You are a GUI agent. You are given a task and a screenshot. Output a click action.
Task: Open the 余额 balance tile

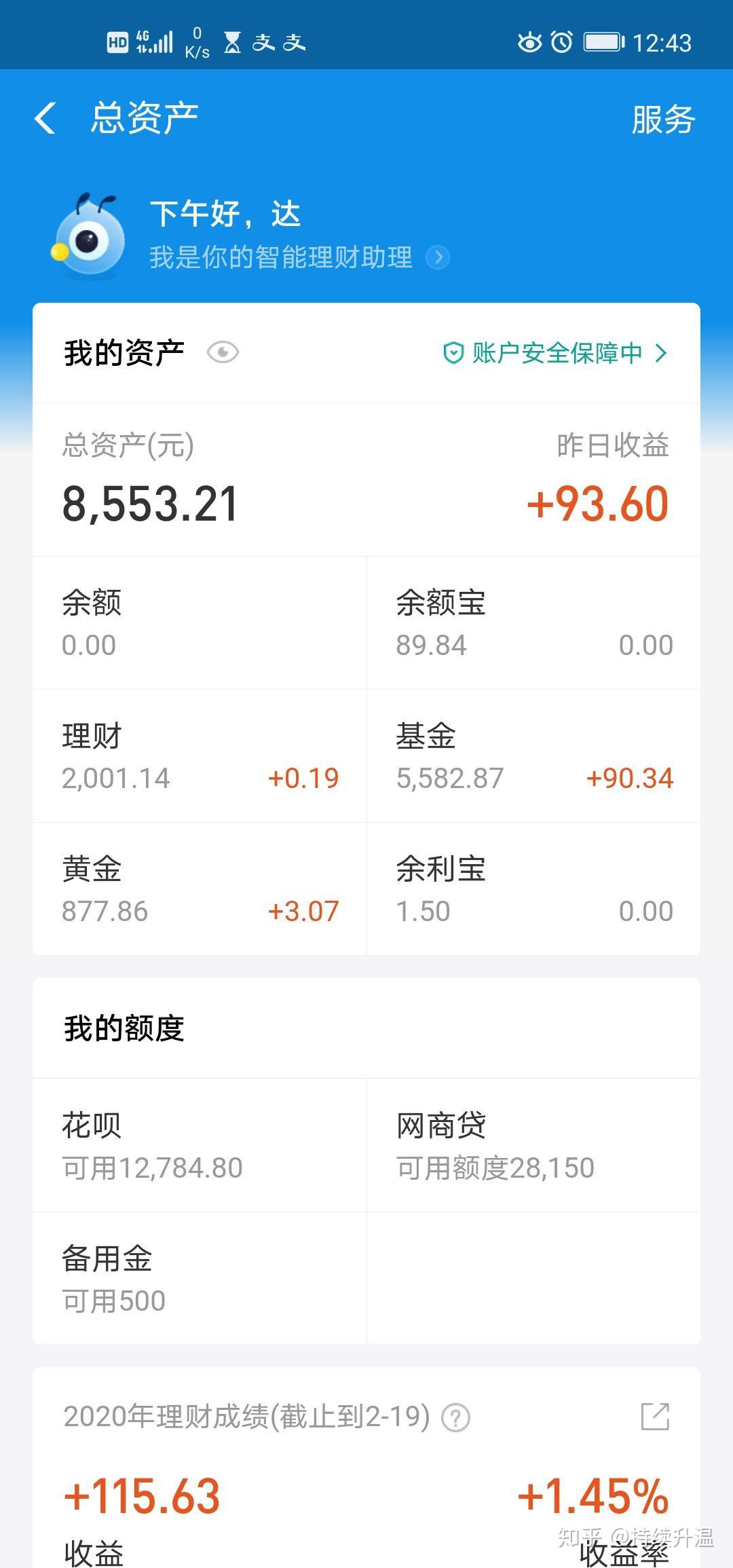(x=200, y=623)
